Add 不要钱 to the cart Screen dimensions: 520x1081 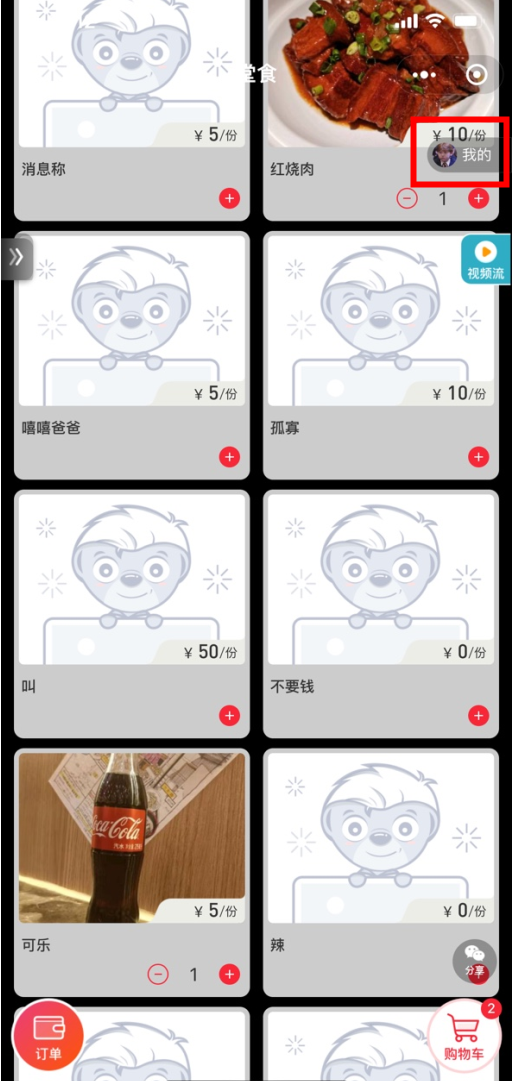coord(479,716)
